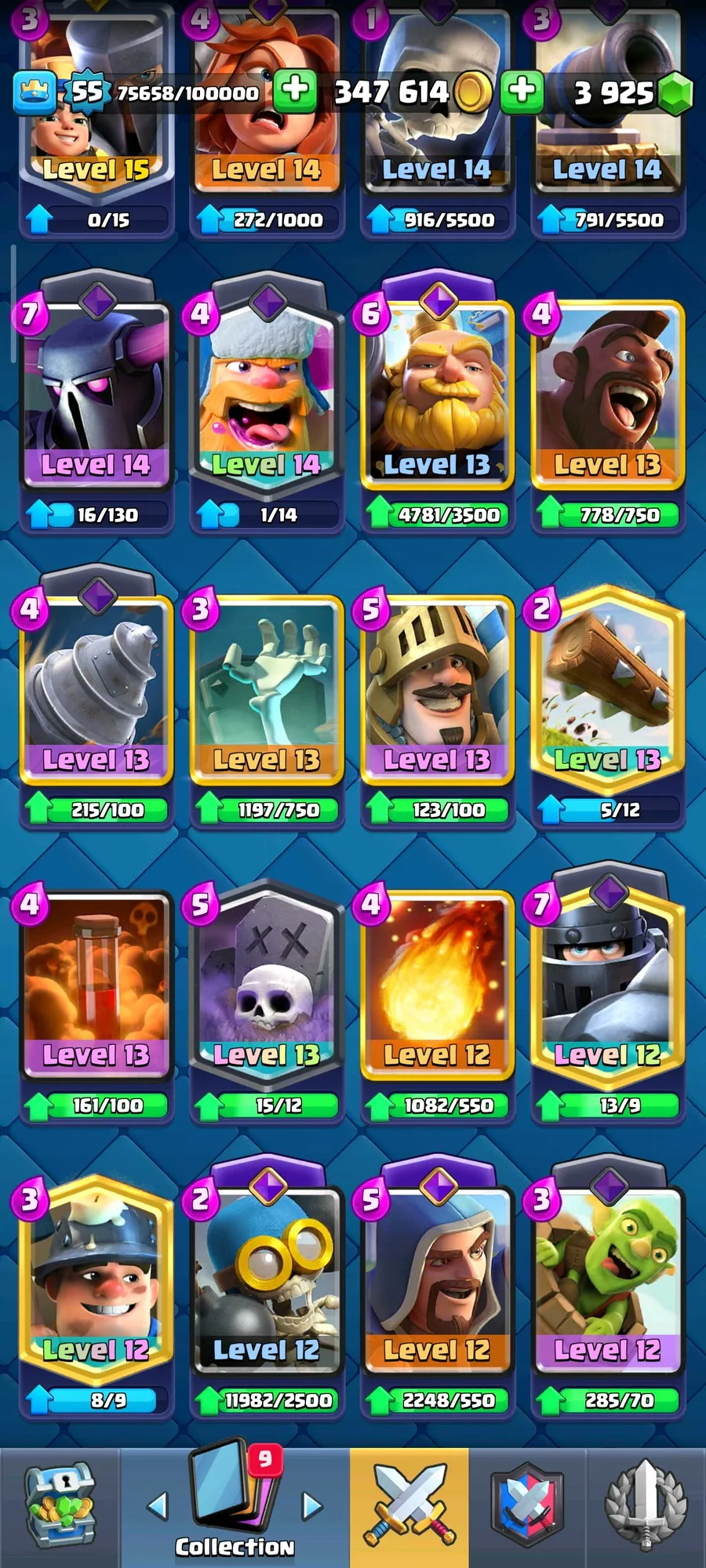Switch to the Battle crossed swords tab

(x=409, y=1507)
